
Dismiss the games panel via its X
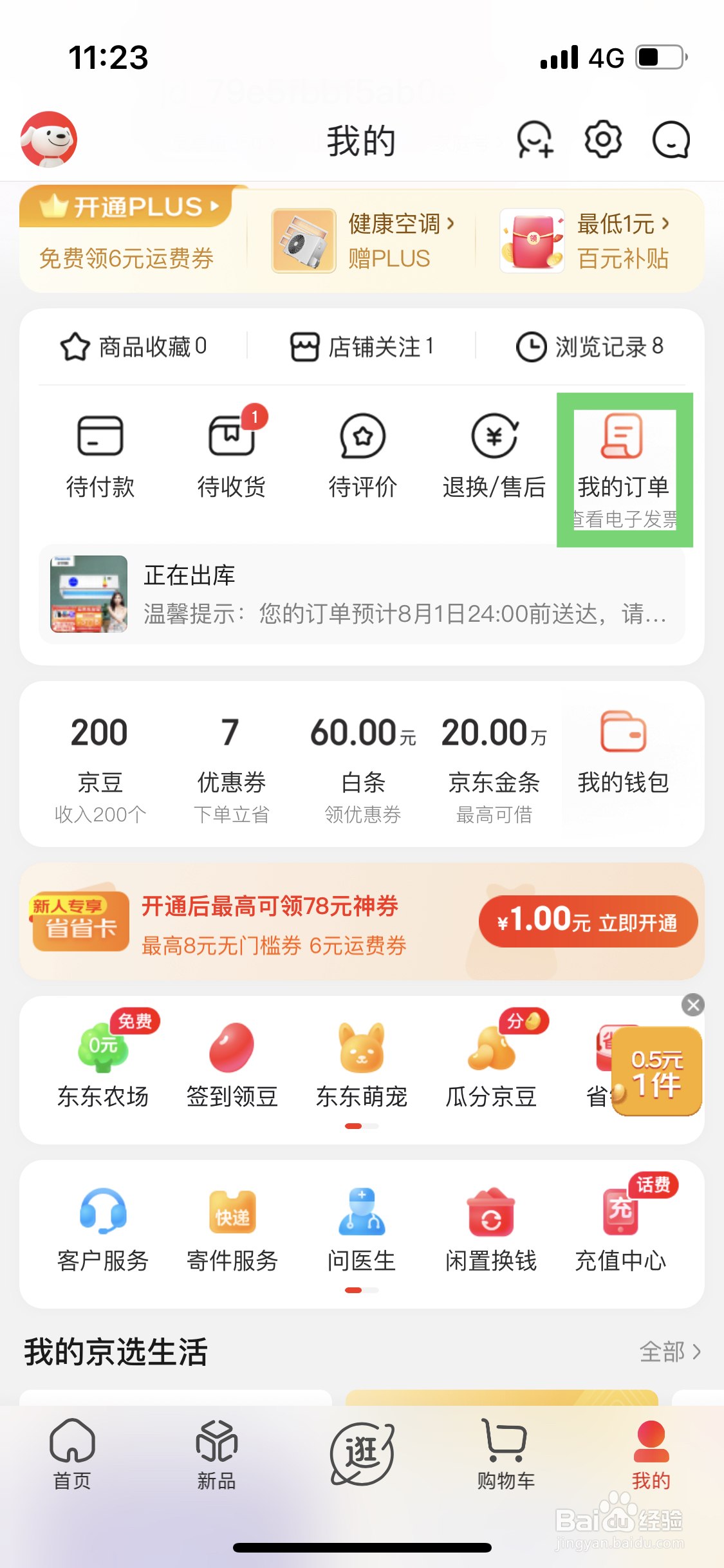click(692, 1004)
